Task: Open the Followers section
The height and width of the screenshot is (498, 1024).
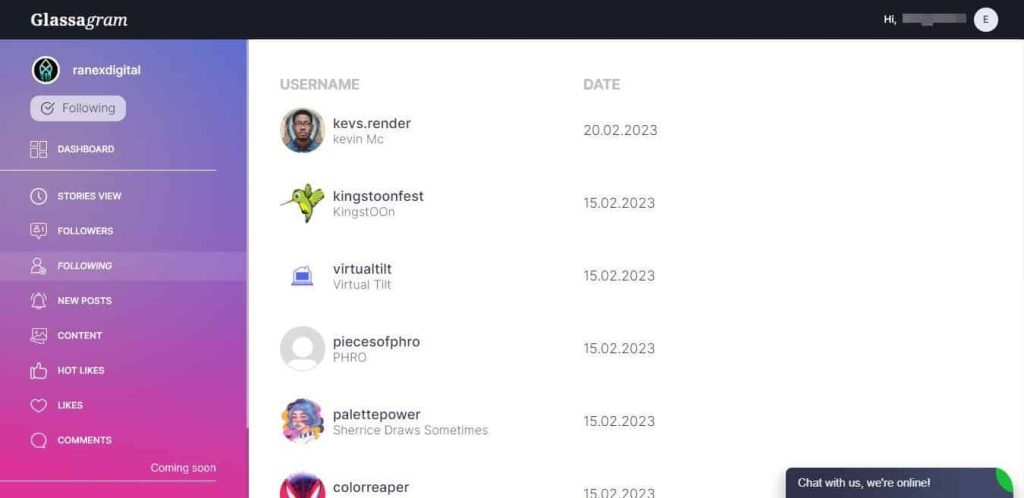Action: [85, 231]
